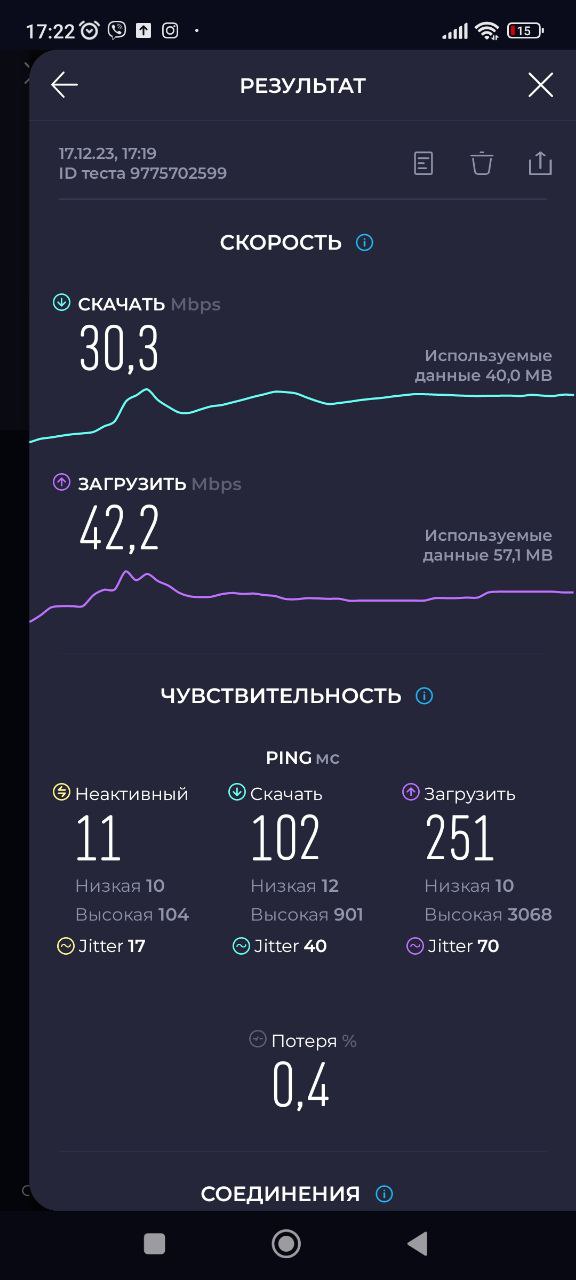Close the result screen

pos(540,85)
